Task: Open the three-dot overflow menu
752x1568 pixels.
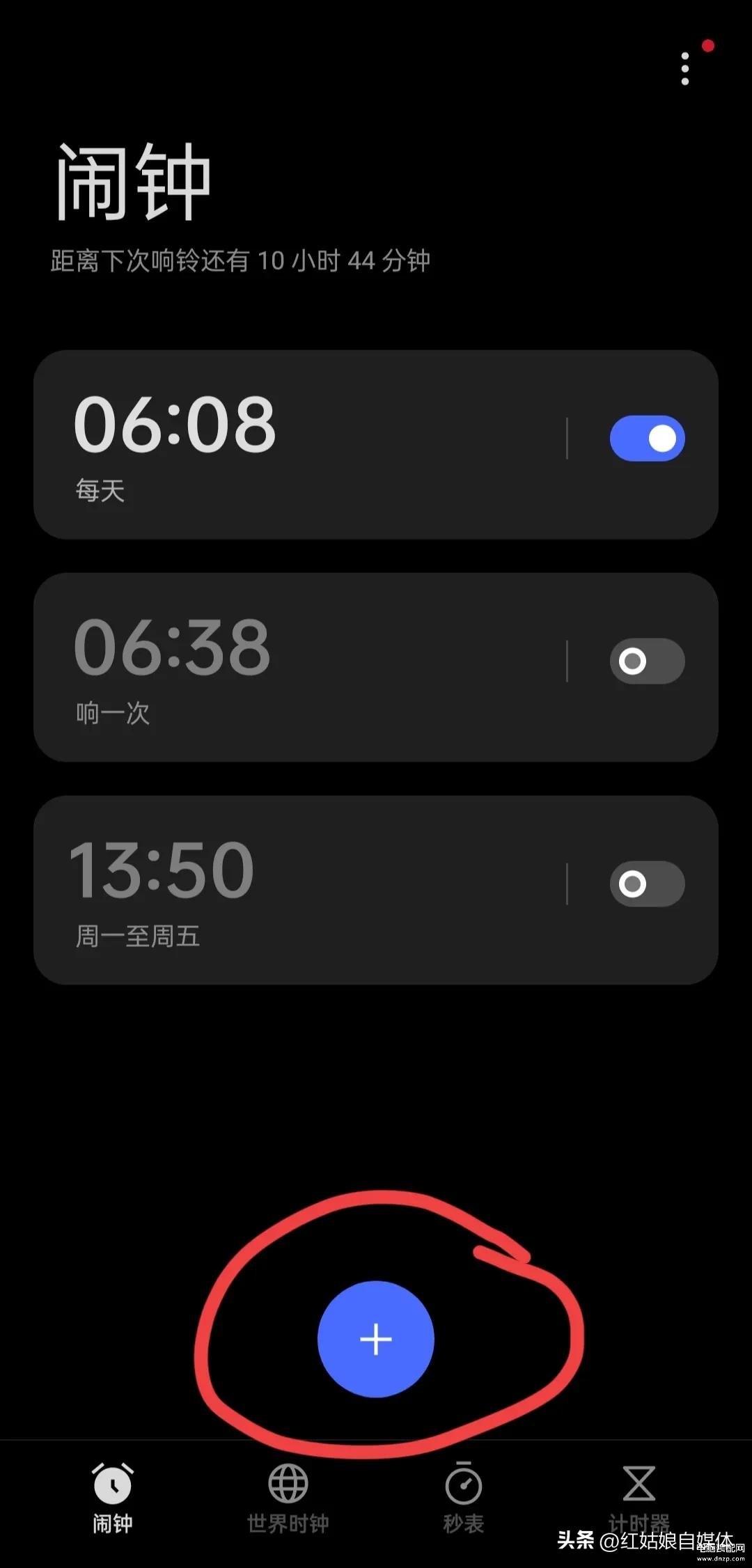Action: tap(685, 68)
